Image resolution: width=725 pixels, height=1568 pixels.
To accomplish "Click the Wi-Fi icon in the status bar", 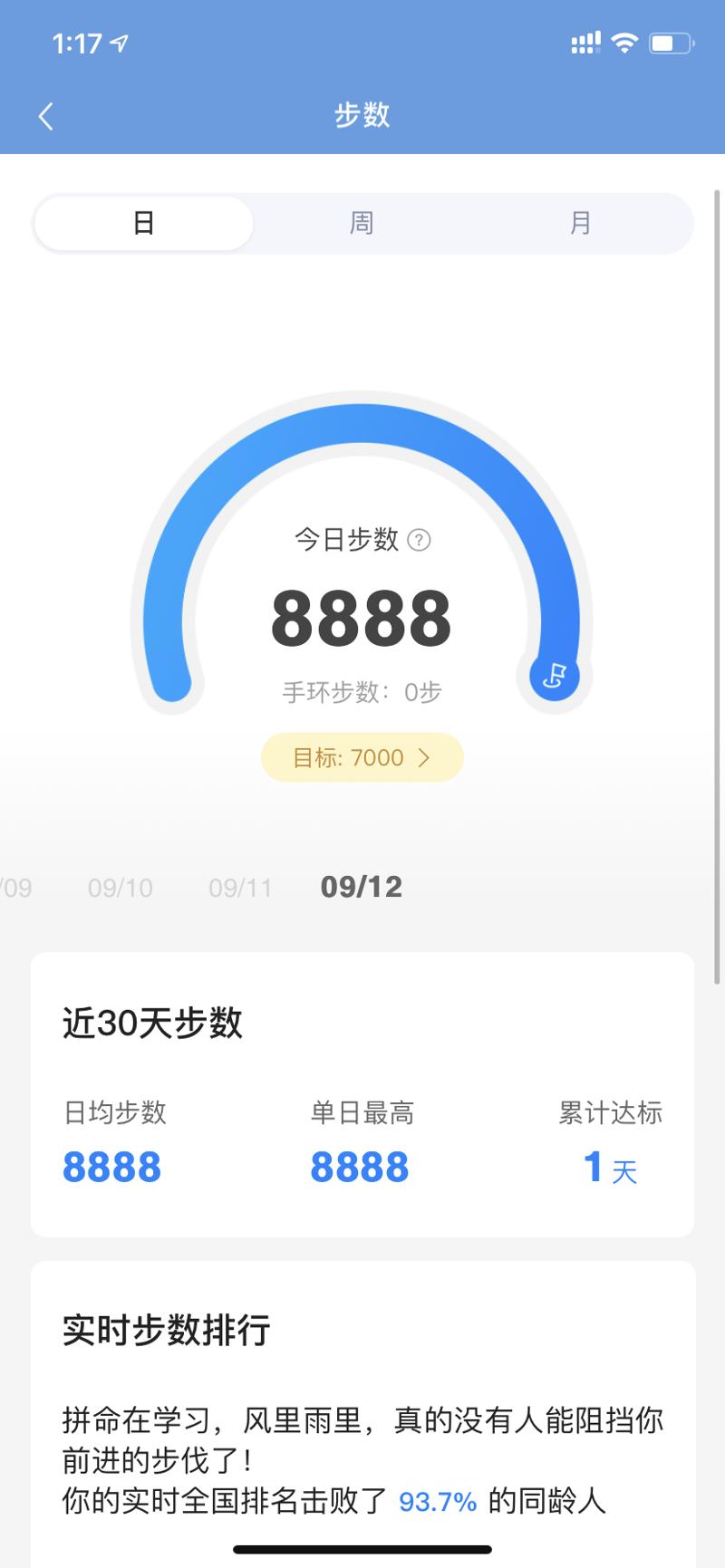I will click(622, 40).
